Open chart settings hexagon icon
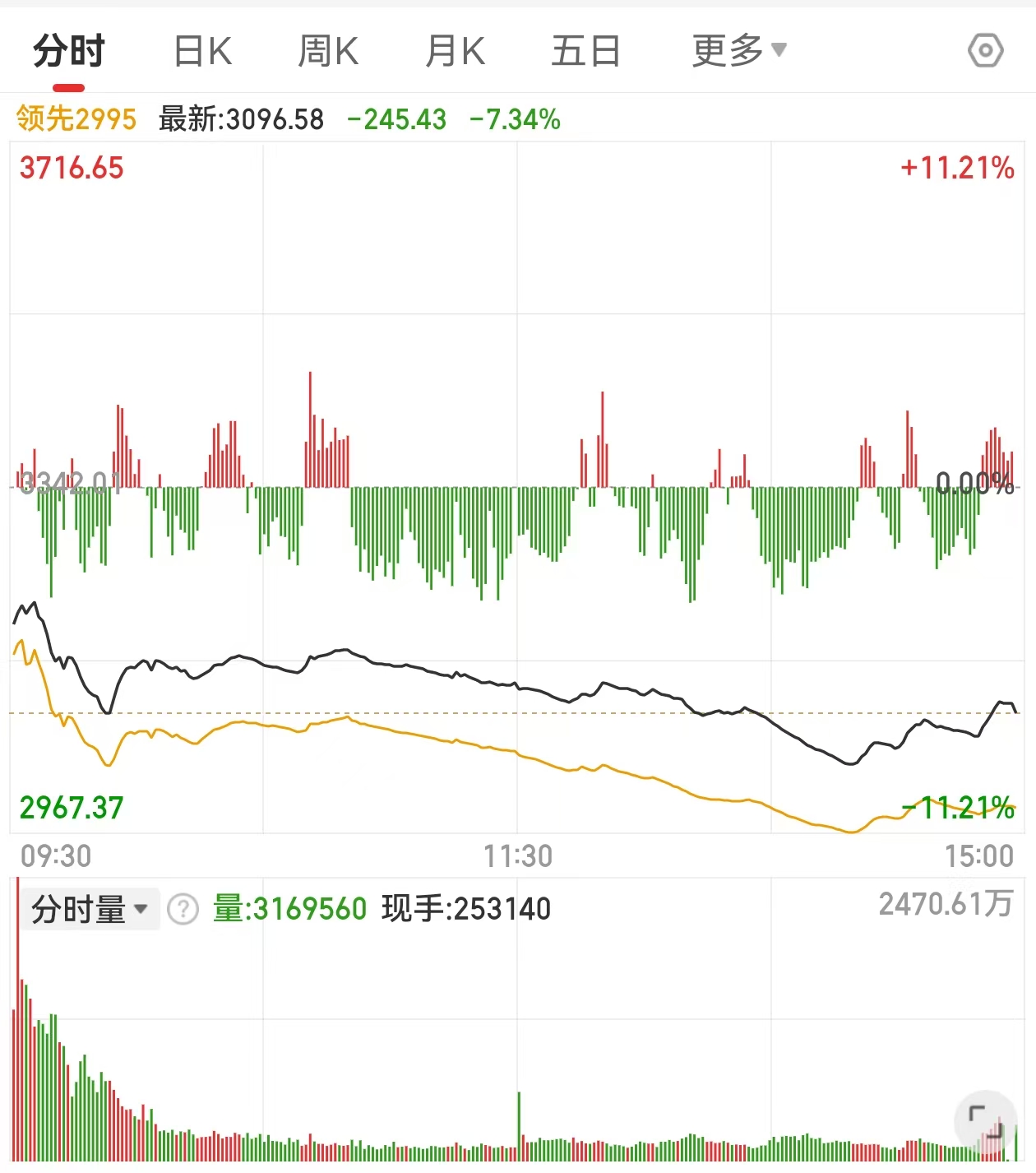The width and height of the screenshot is (1036, 1173). coord(985,51)
